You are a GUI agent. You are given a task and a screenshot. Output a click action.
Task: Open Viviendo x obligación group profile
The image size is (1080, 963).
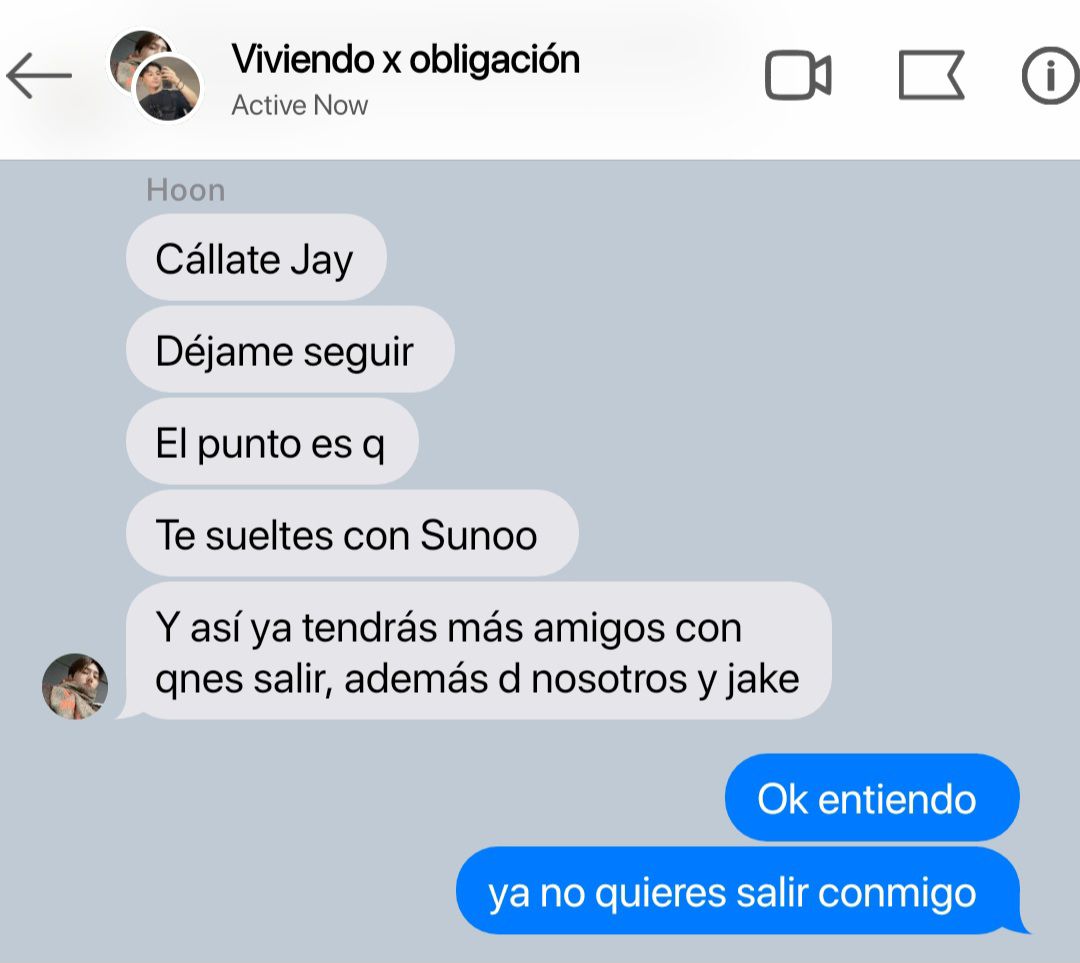point(405,60)
